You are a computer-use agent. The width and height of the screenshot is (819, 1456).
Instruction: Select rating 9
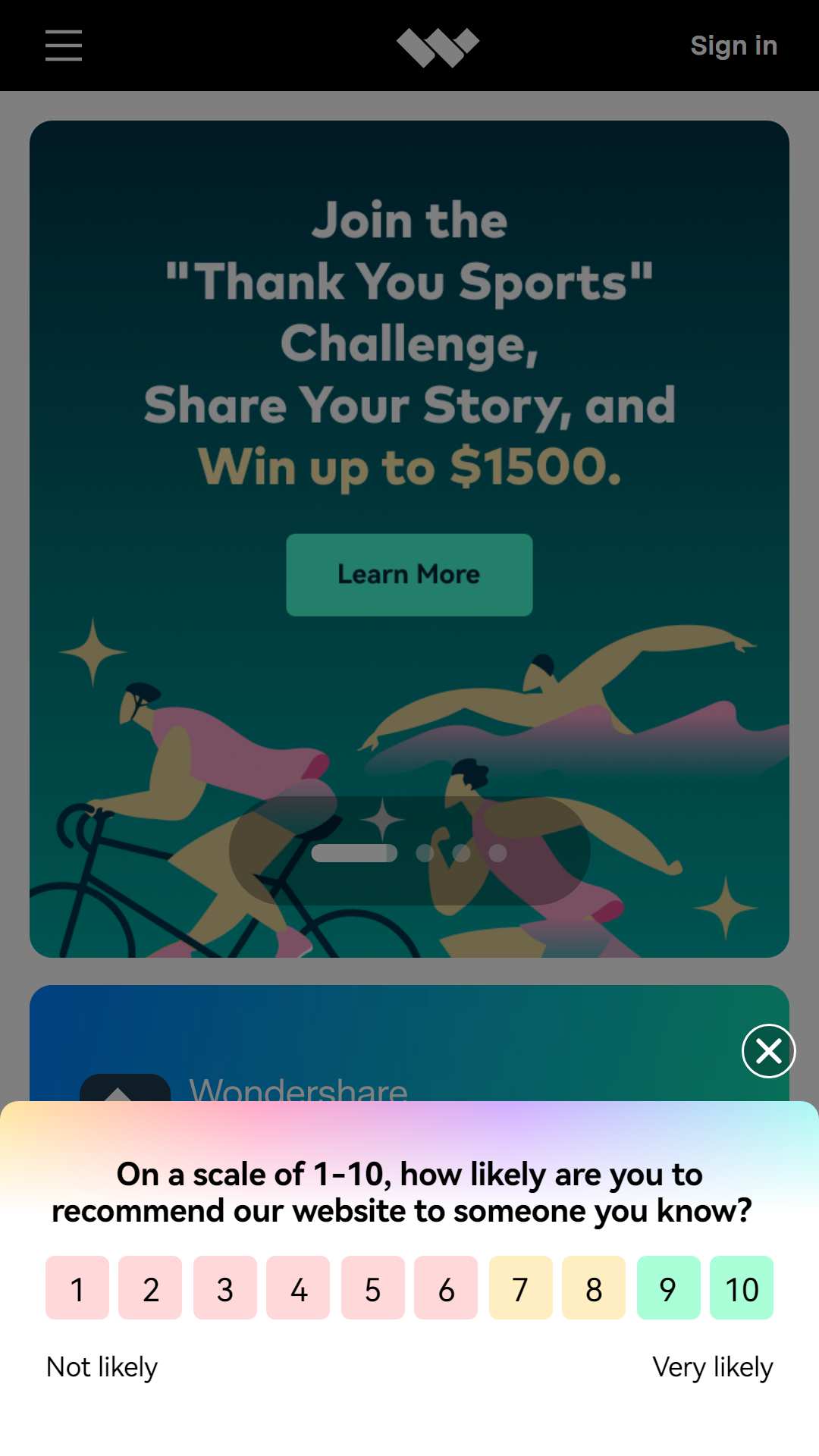point(669,1288)
